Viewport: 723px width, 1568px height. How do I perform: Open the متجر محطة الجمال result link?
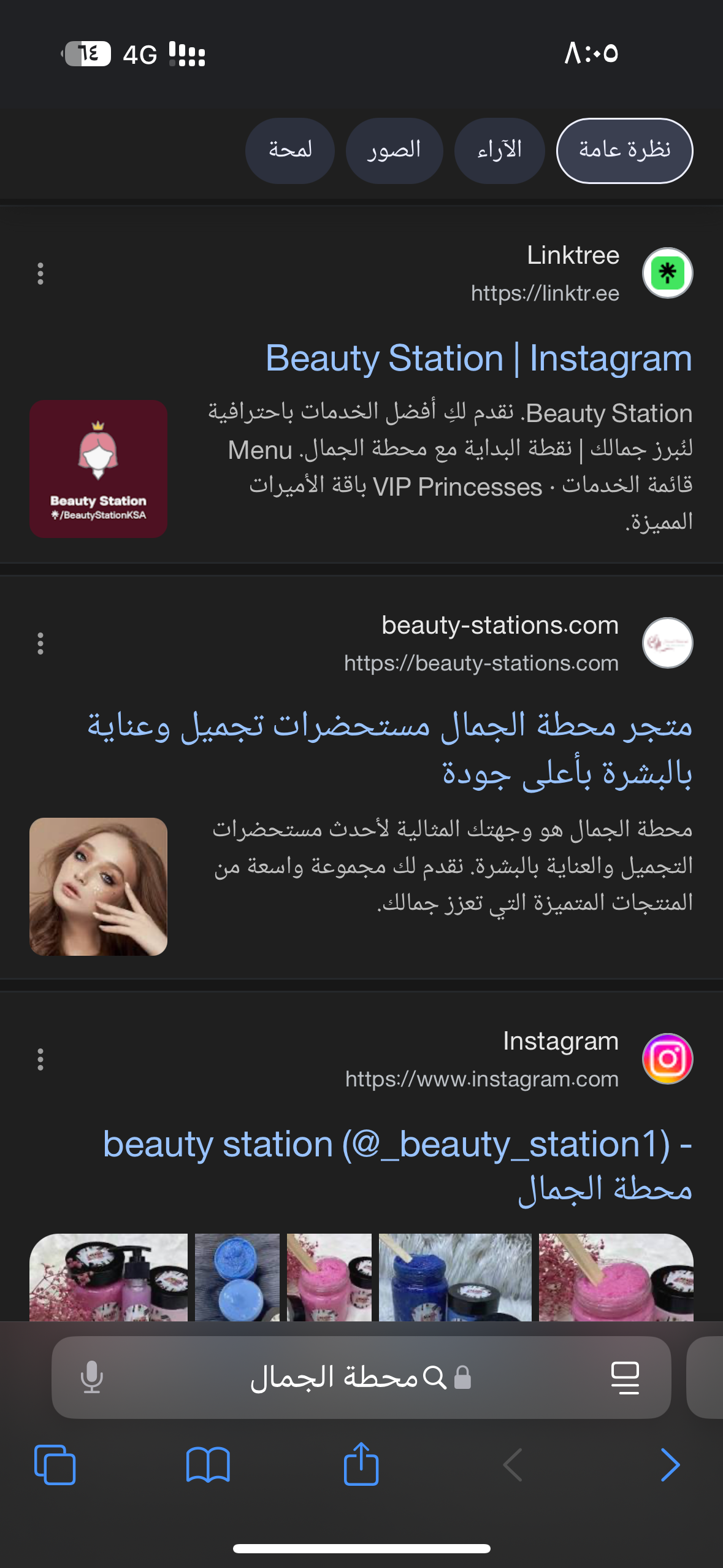click(x=390, y=748)
